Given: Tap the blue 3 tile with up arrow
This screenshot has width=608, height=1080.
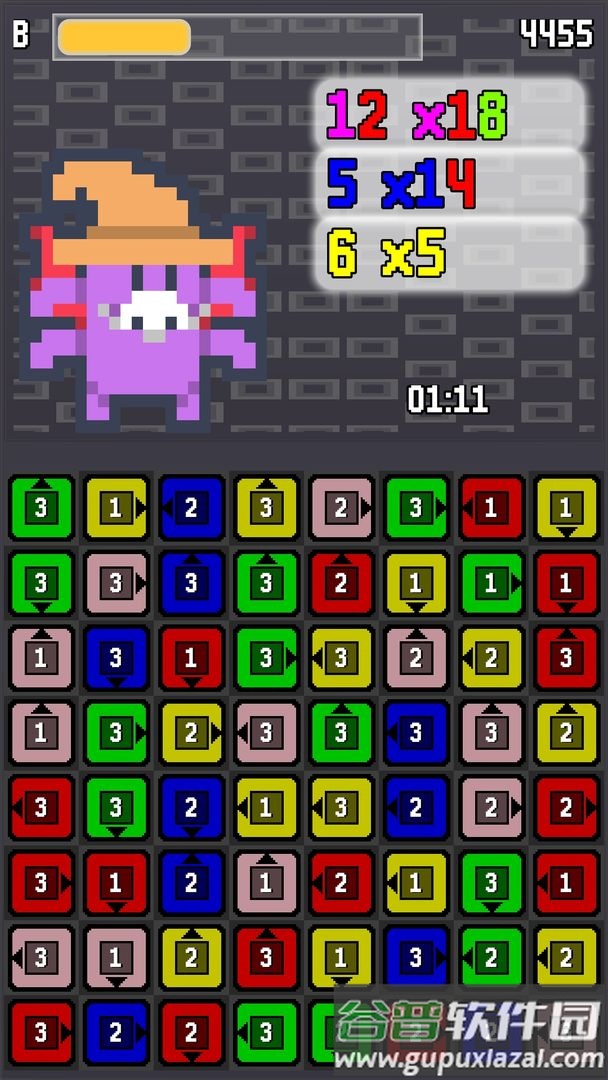Looking at the screenshot, I should [191, 583].
